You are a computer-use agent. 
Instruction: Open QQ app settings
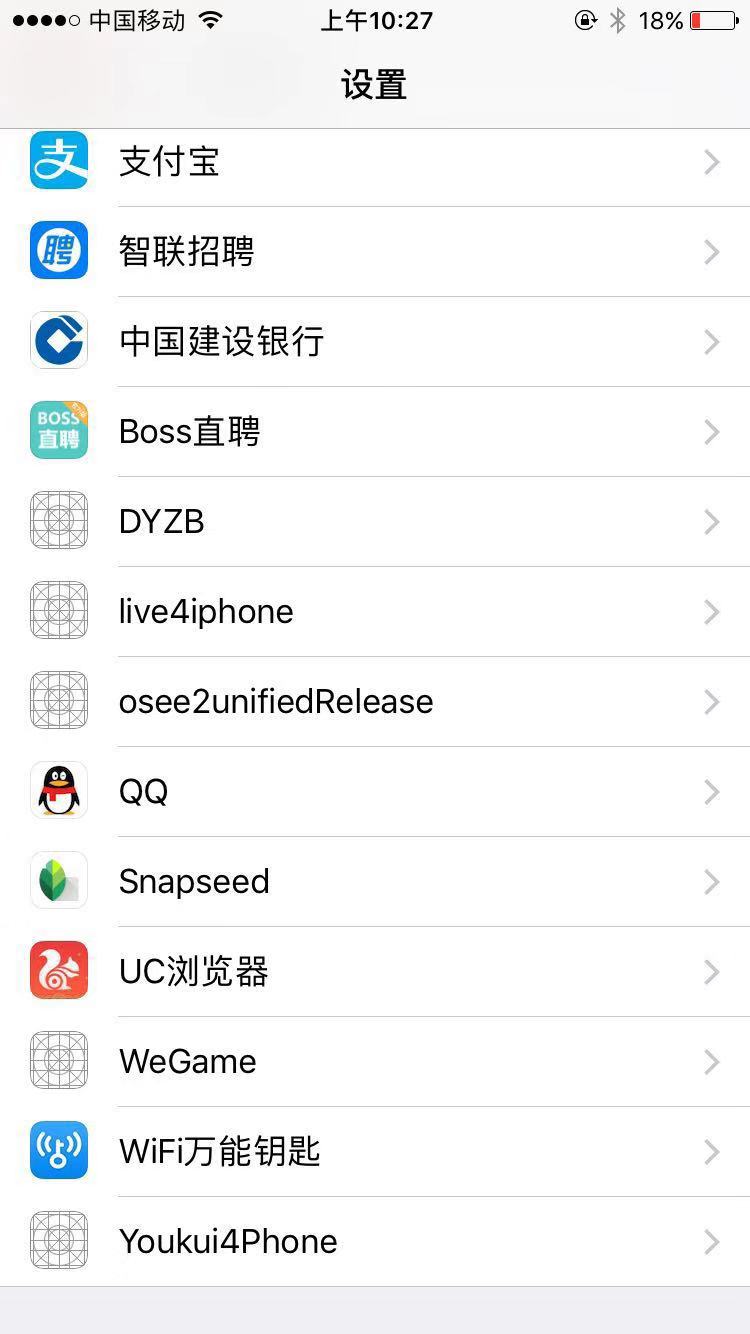375,792
